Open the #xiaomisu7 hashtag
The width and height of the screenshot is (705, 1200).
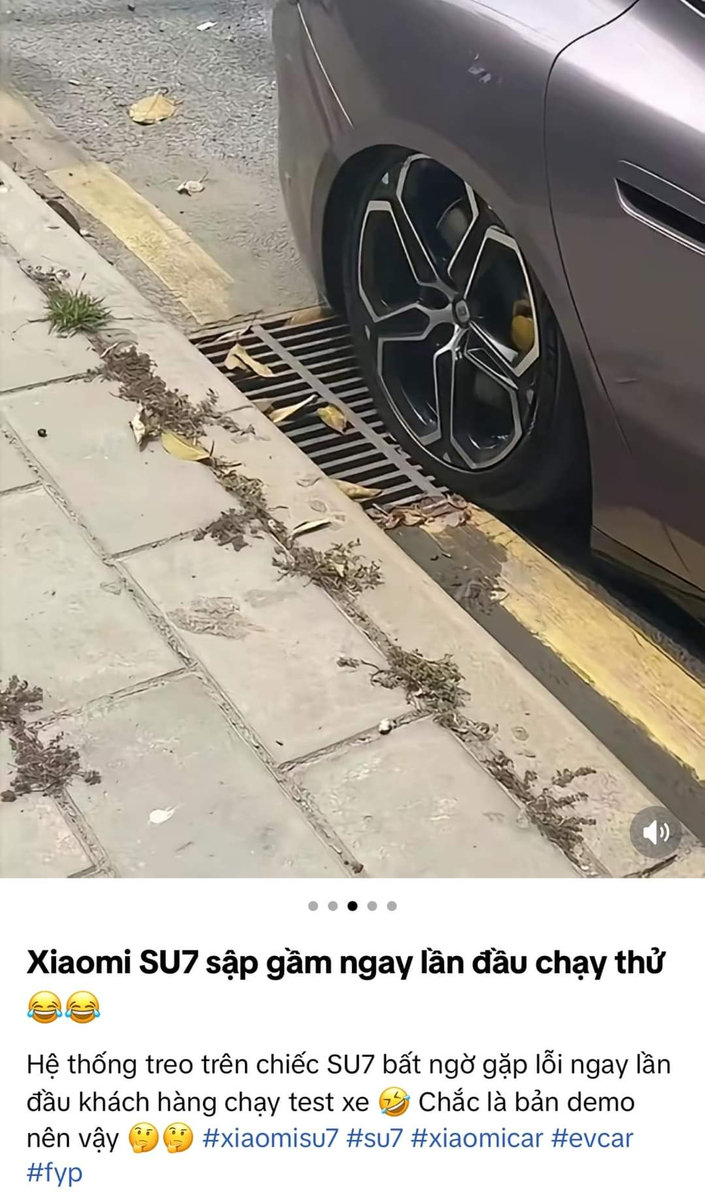(x=270, y=1138)
